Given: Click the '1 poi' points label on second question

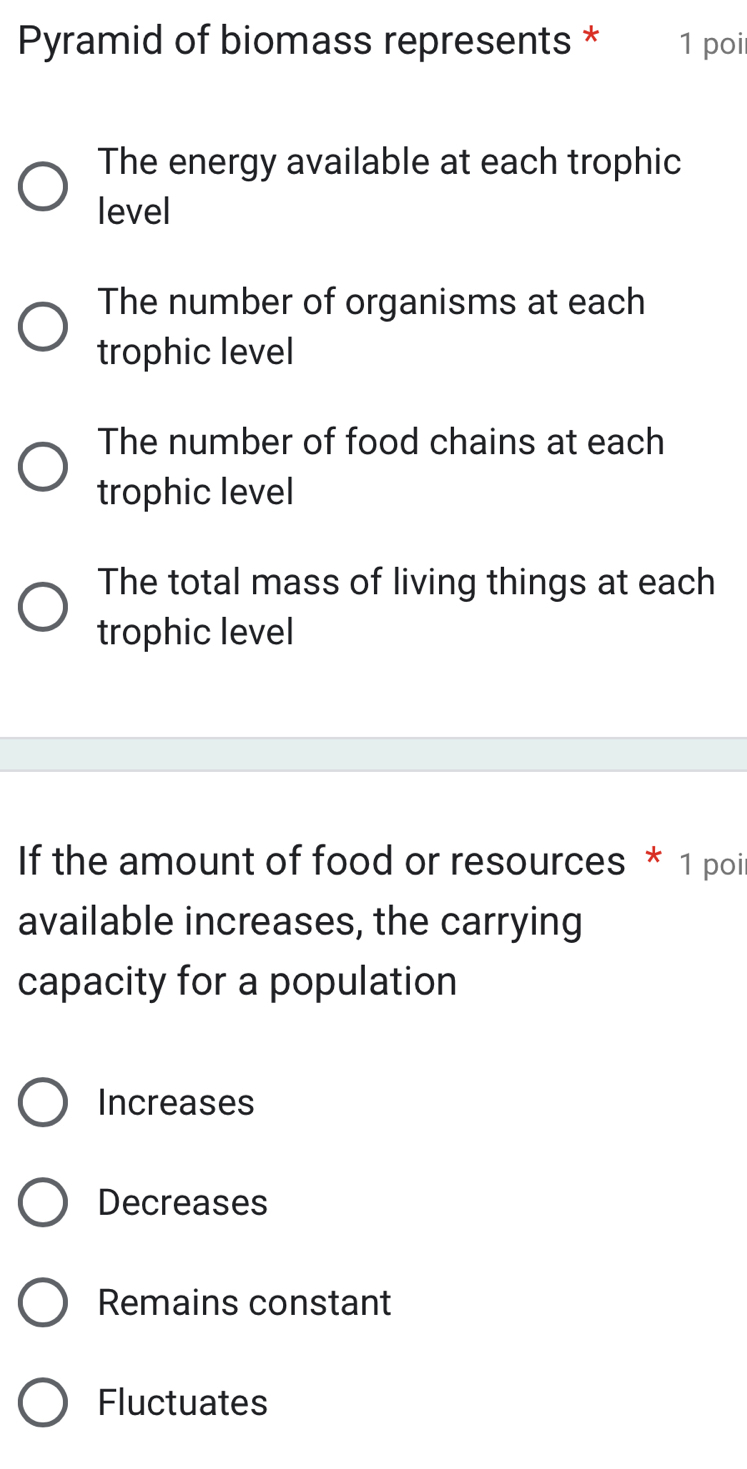Looking at the screenshot, I should [x=718, y=864].
